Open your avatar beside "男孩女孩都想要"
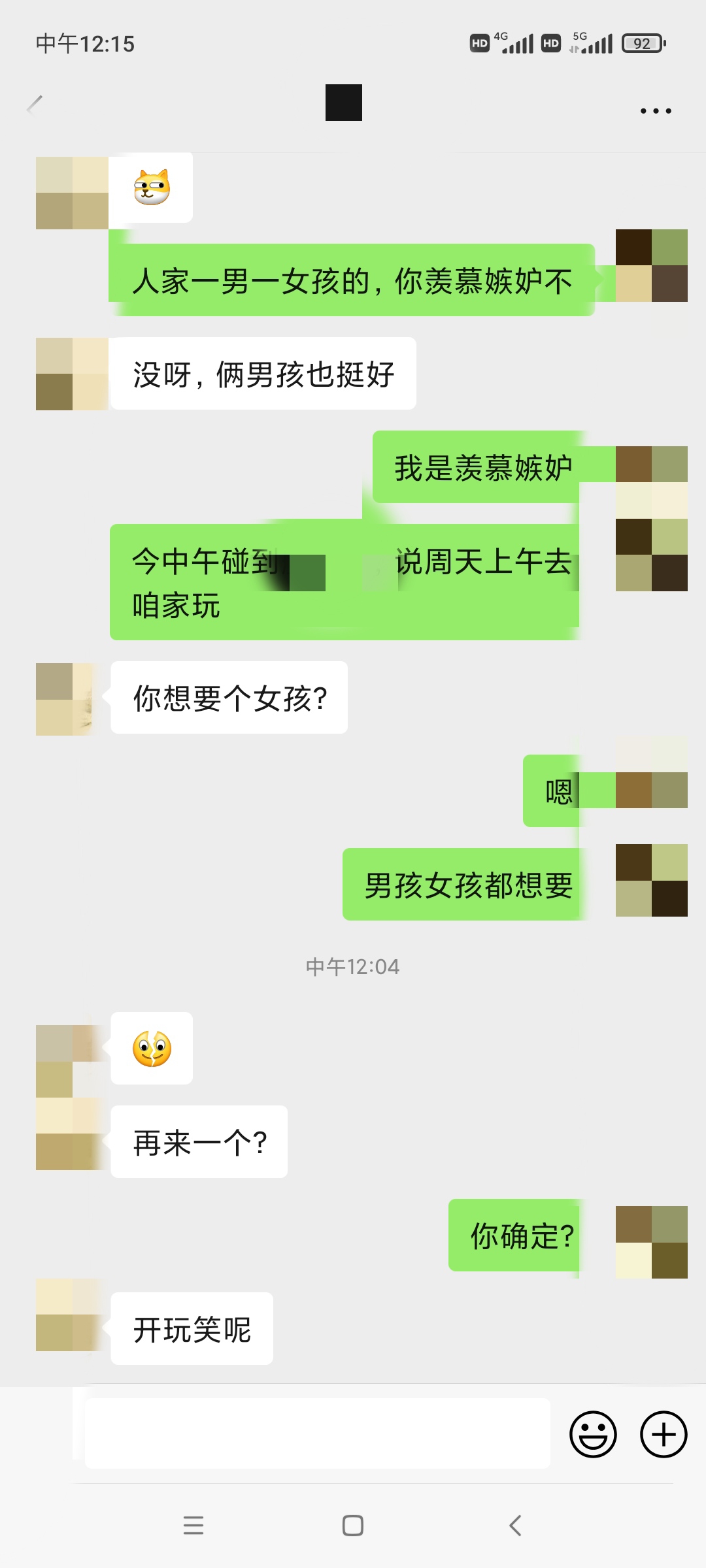The height and width of the screenshot is (1568, 706). coord(651,880)
